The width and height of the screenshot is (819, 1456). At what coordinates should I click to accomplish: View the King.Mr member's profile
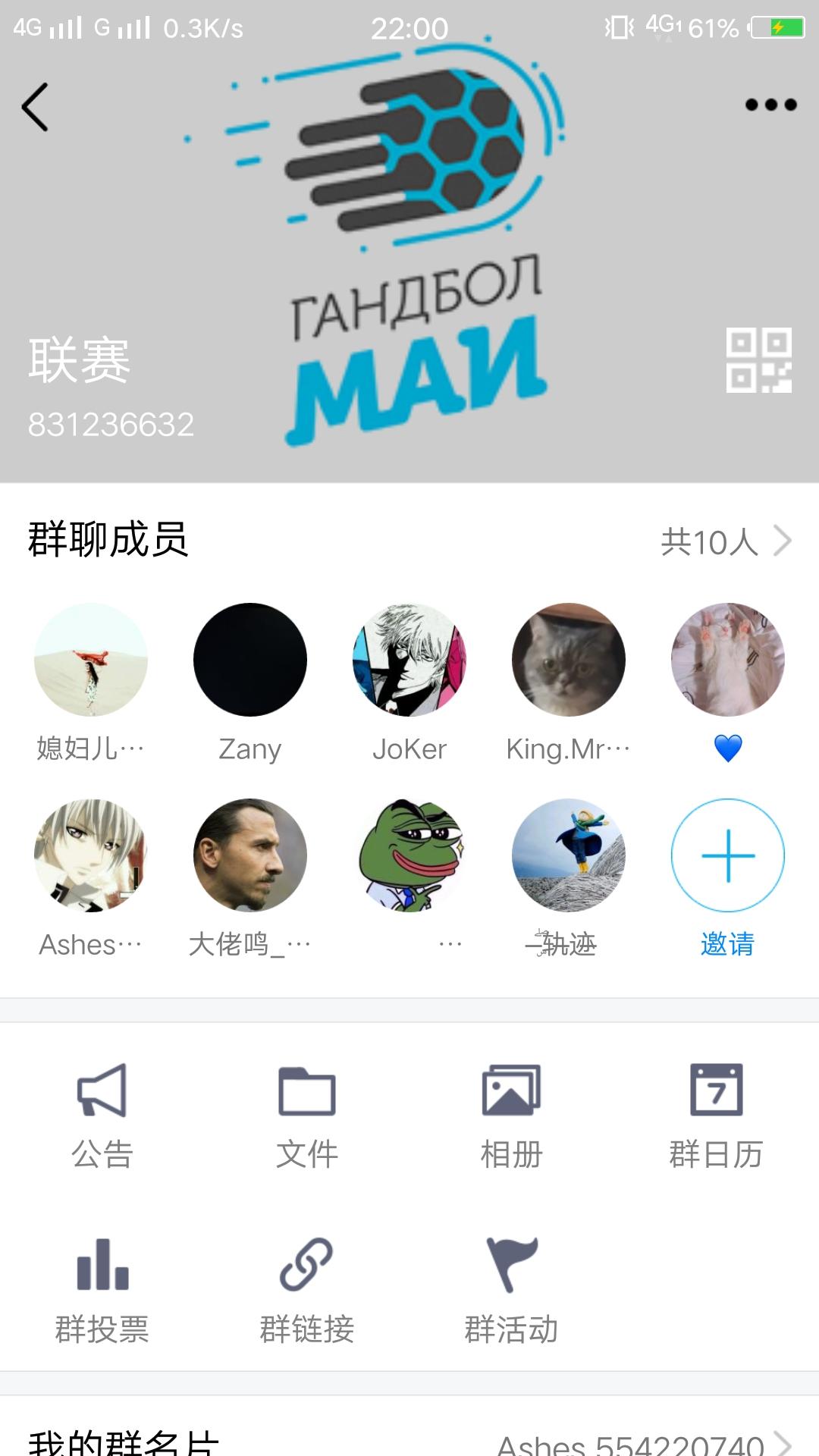[569, 660]
